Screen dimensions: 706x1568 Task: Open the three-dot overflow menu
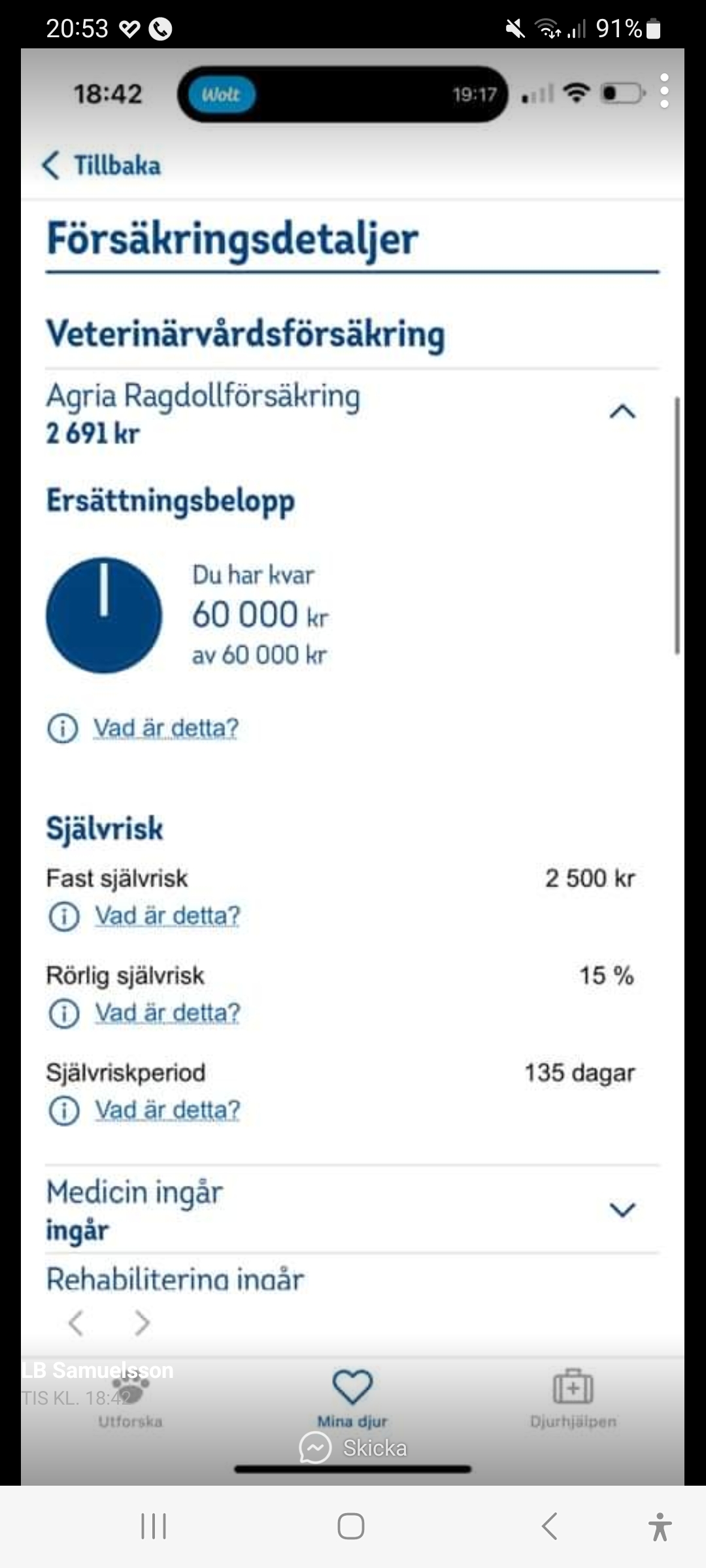point(664,91)
